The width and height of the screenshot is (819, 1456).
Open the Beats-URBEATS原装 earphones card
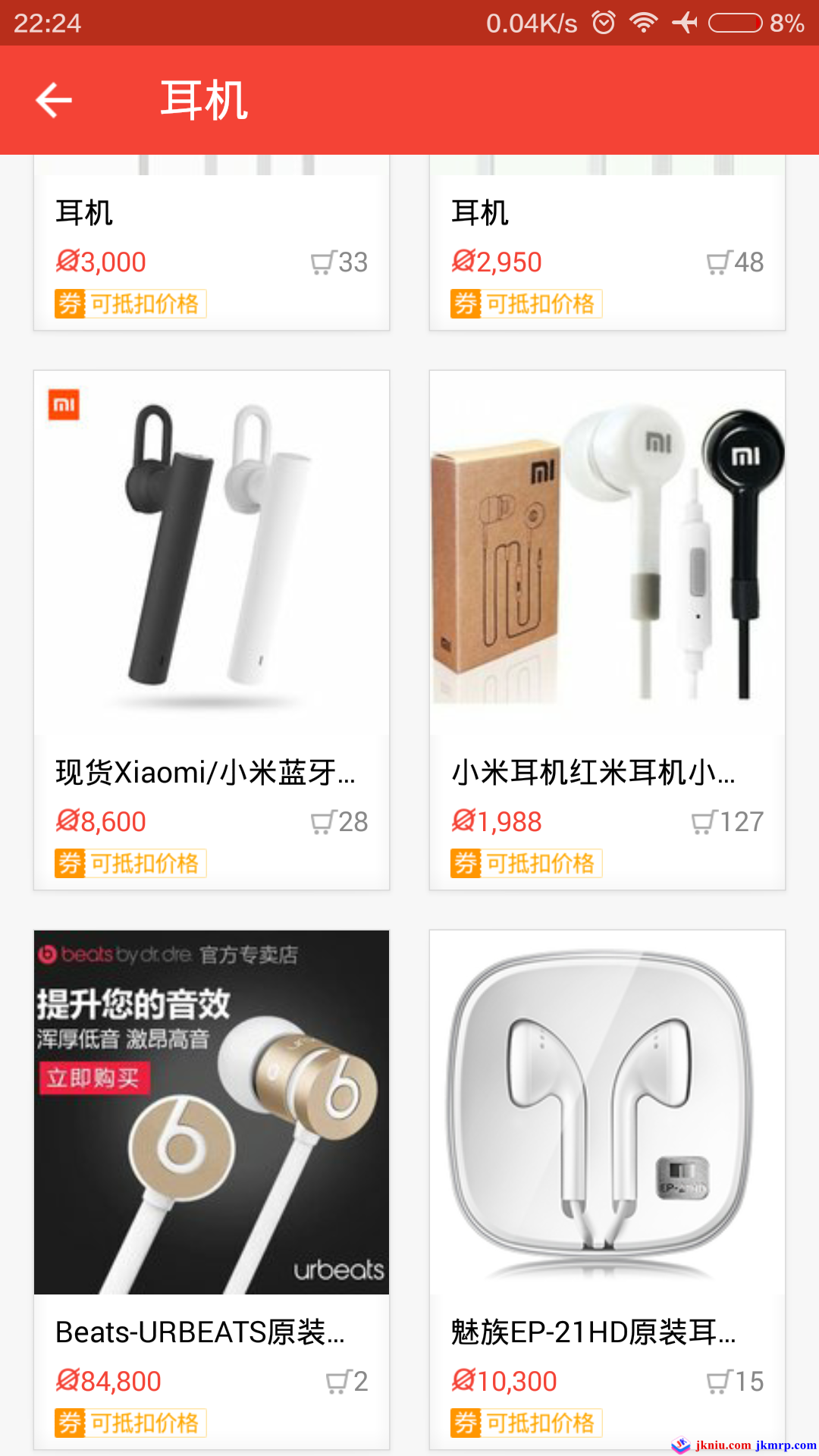pos(212,1189)
